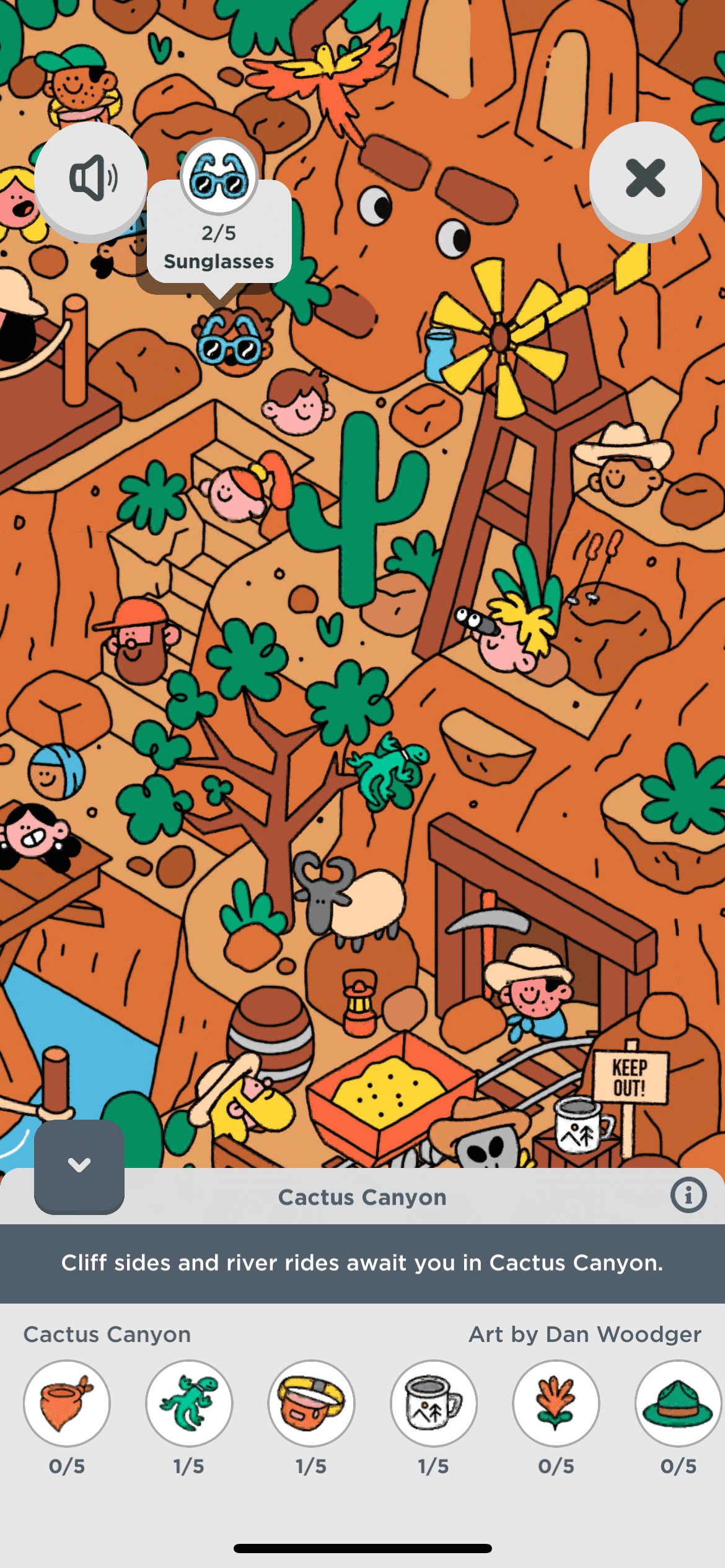725x1568 pixels.
Task: Select the camping mug item
Action: click(x=433, y=1403)
